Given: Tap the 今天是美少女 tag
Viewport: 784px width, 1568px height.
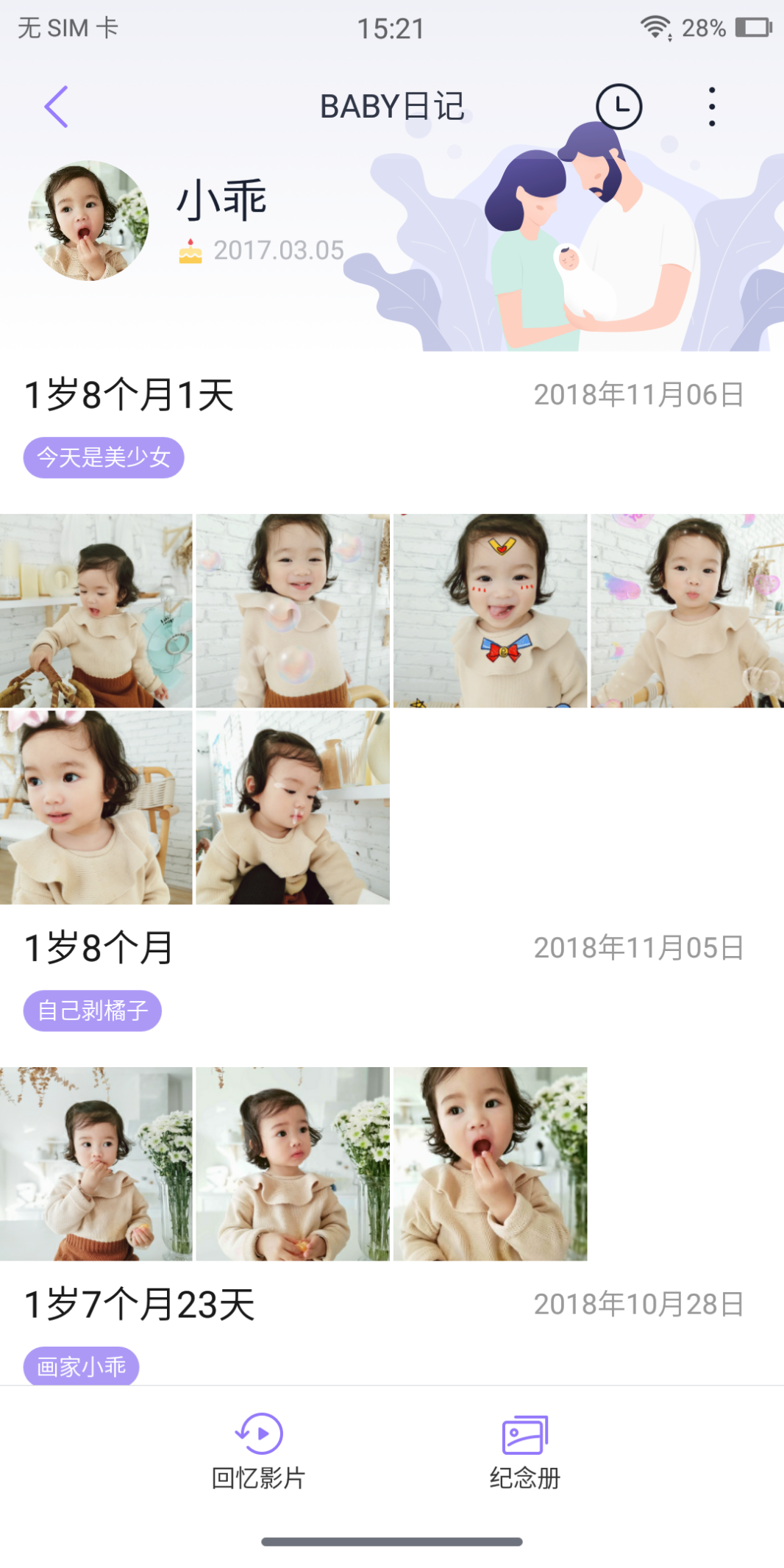Looking at the screenshot, I should (x=104, y=457).
